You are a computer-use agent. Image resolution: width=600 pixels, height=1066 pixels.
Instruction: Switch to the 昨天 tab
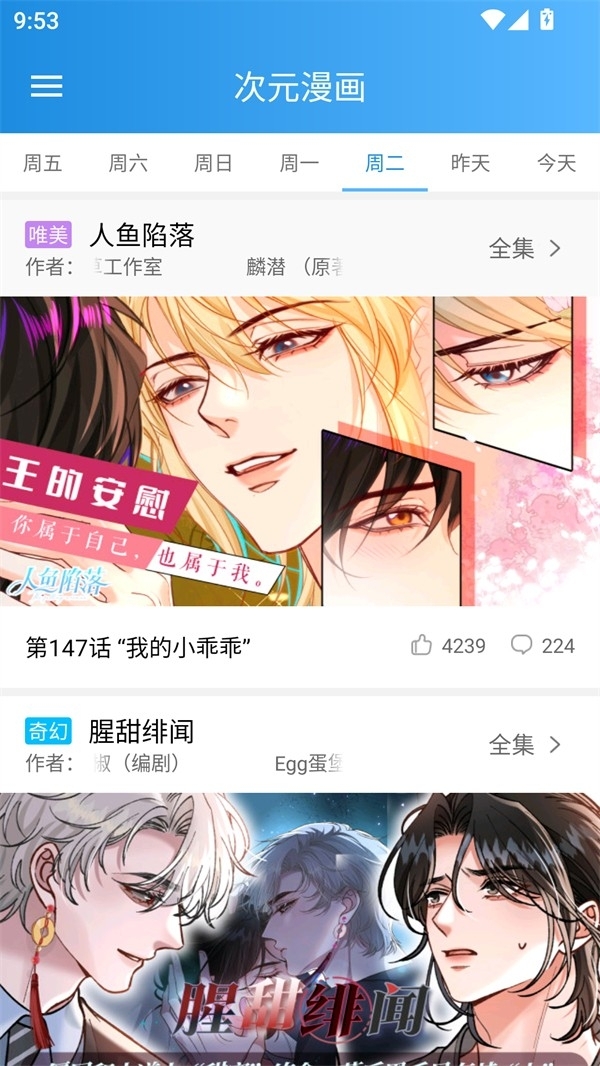pyautogui.click(x=470, y=163)
